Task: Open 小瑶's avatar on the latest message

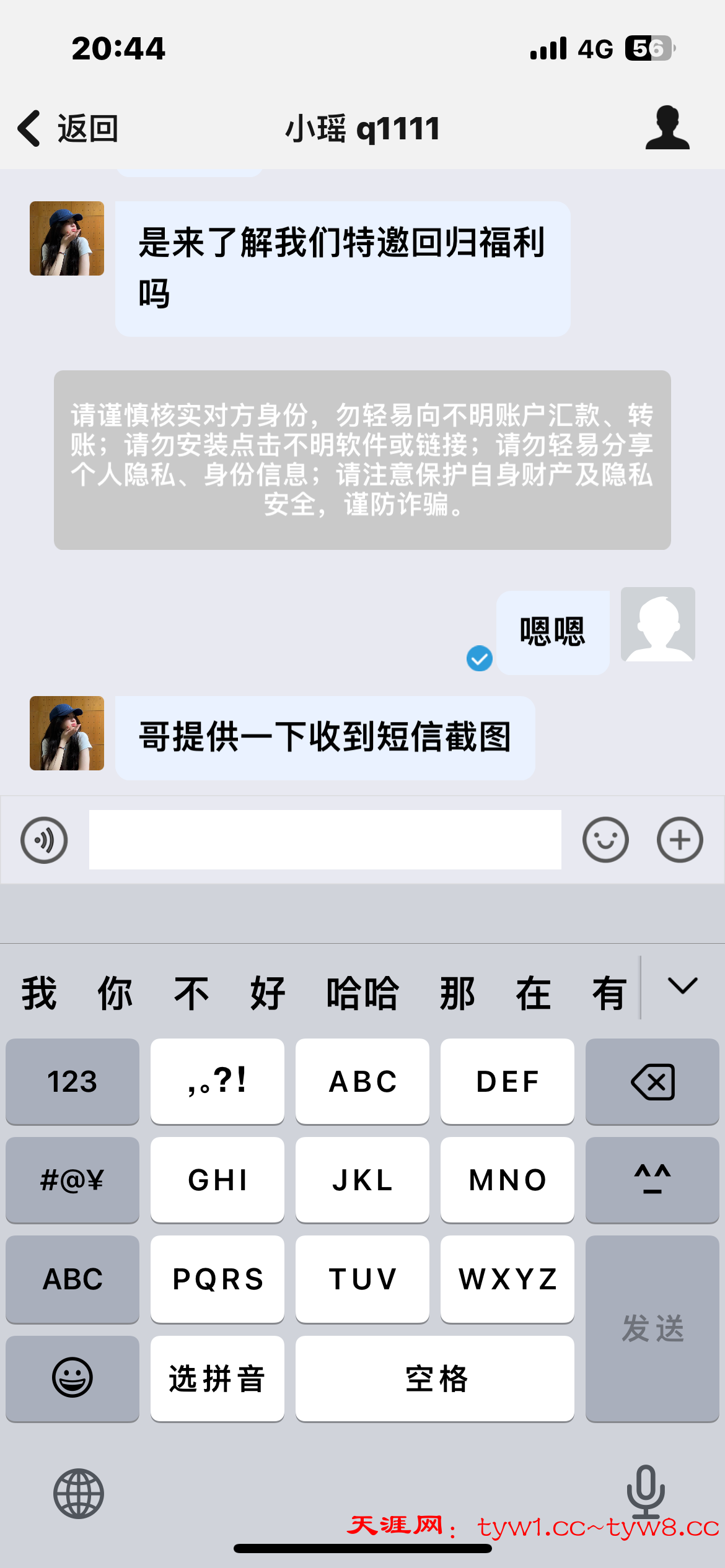Action: pyautogui.click(x=67, y=733)
